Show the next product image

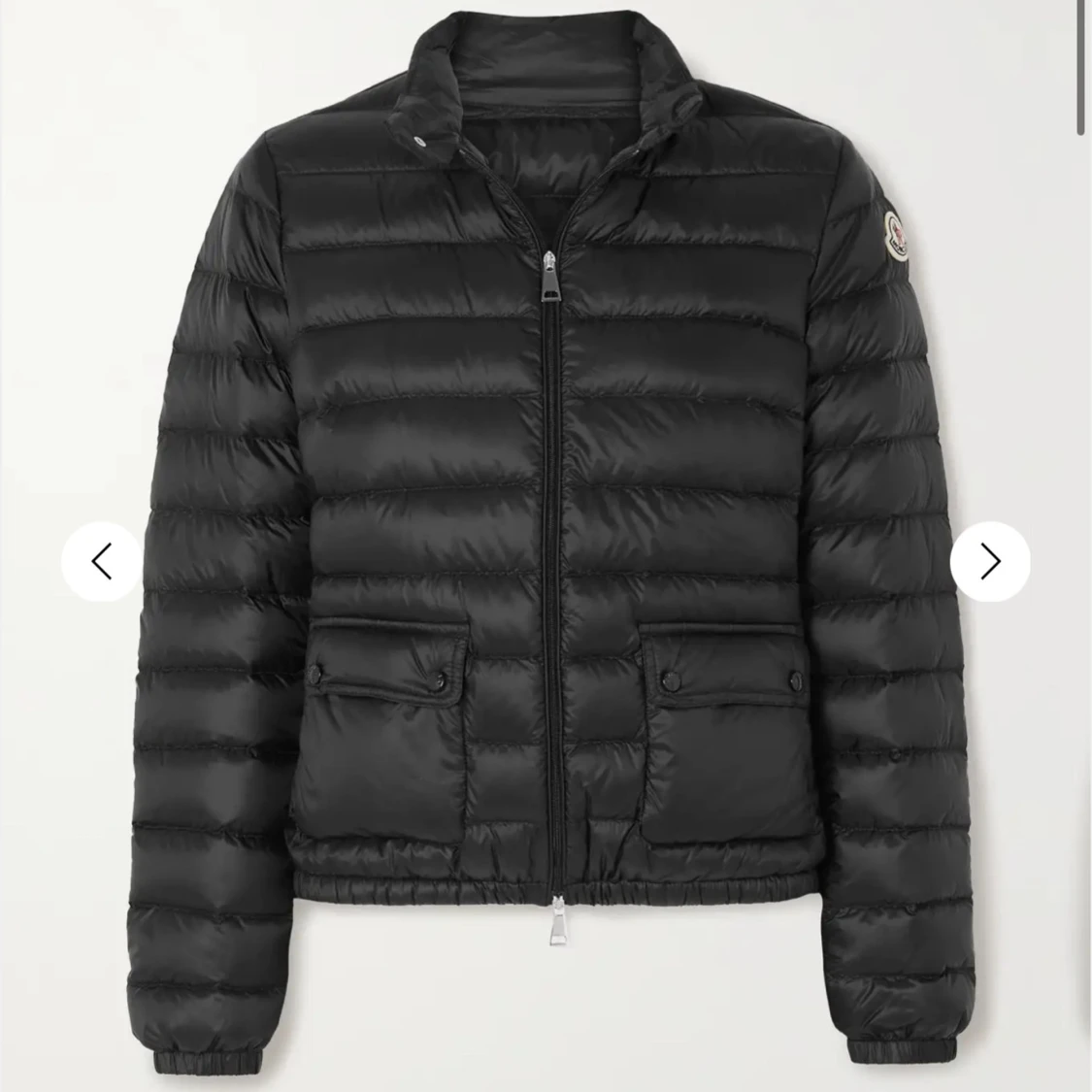point(989,561)
